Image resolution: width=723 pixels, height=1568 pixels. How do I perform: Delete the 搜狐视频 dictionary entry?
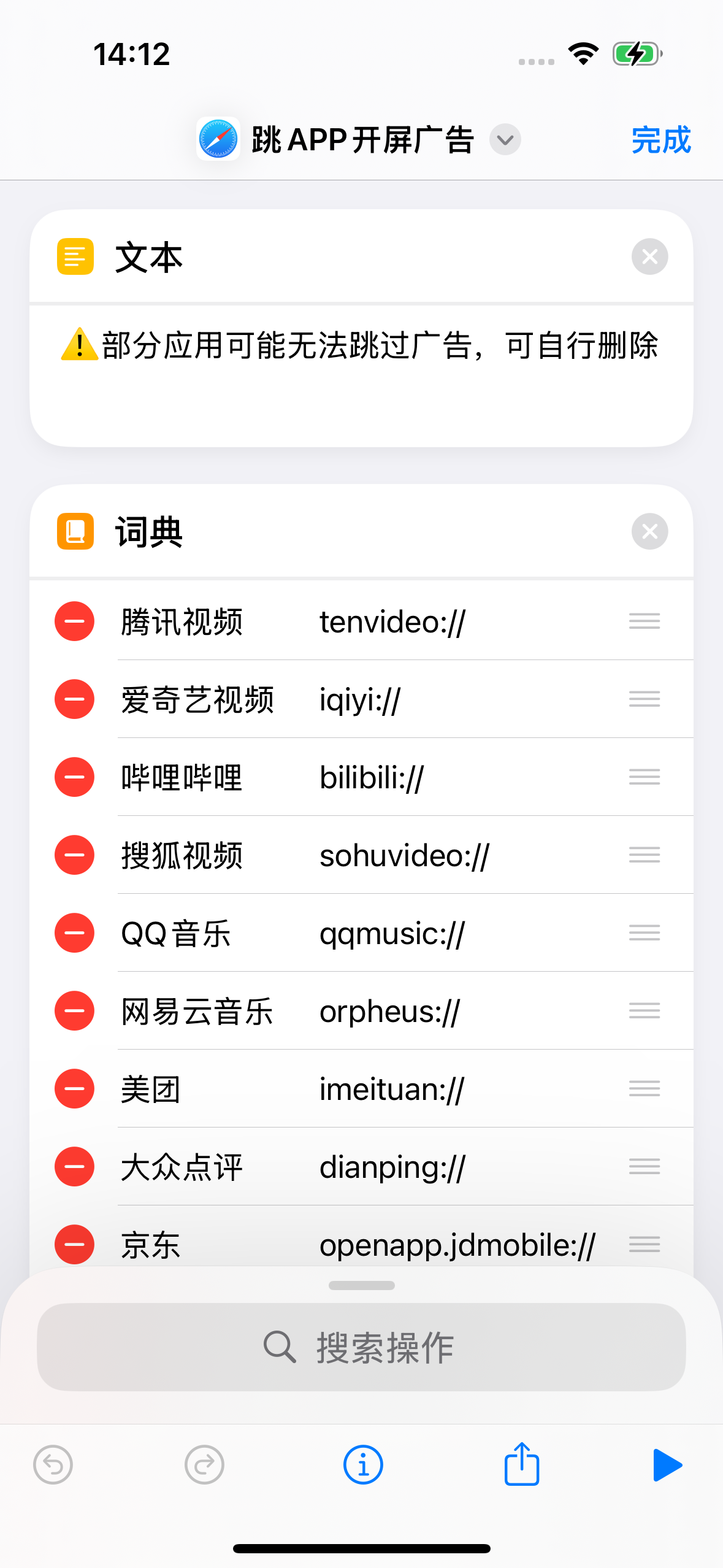[x=74, y=855]
